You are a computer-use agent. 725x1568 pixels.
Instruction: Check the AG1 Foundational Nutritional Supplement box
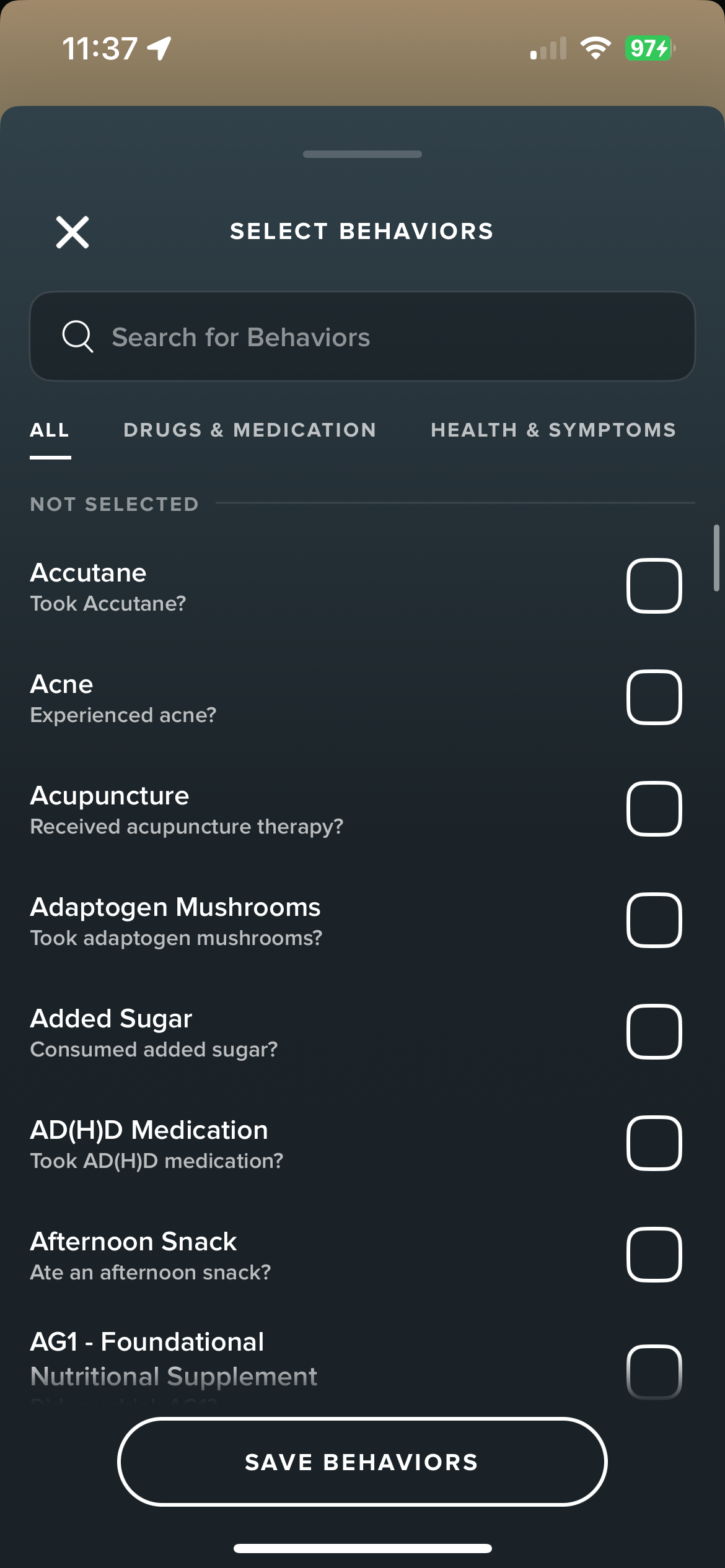tap(654, 1372)
